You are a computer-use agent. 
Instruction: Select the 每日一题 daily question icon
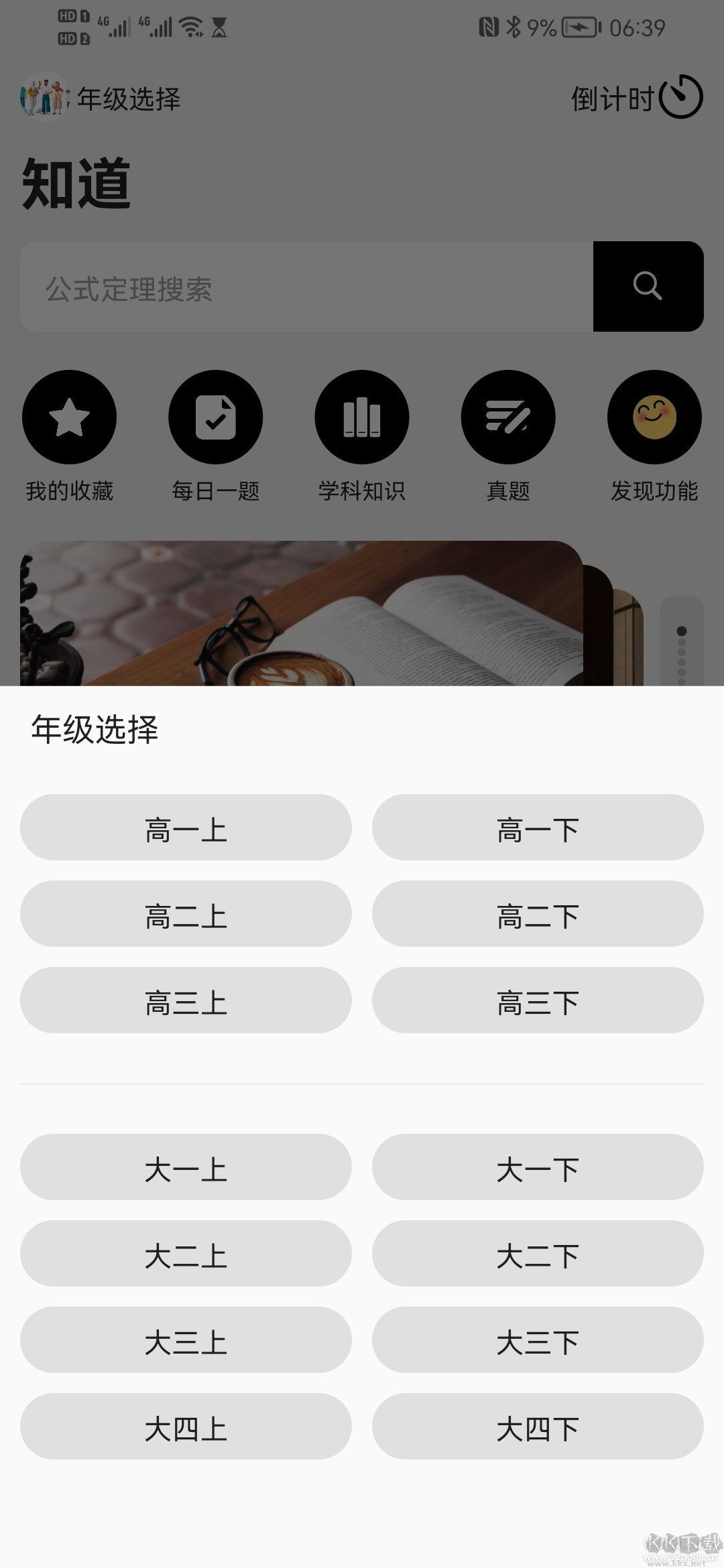coord(215,416)
